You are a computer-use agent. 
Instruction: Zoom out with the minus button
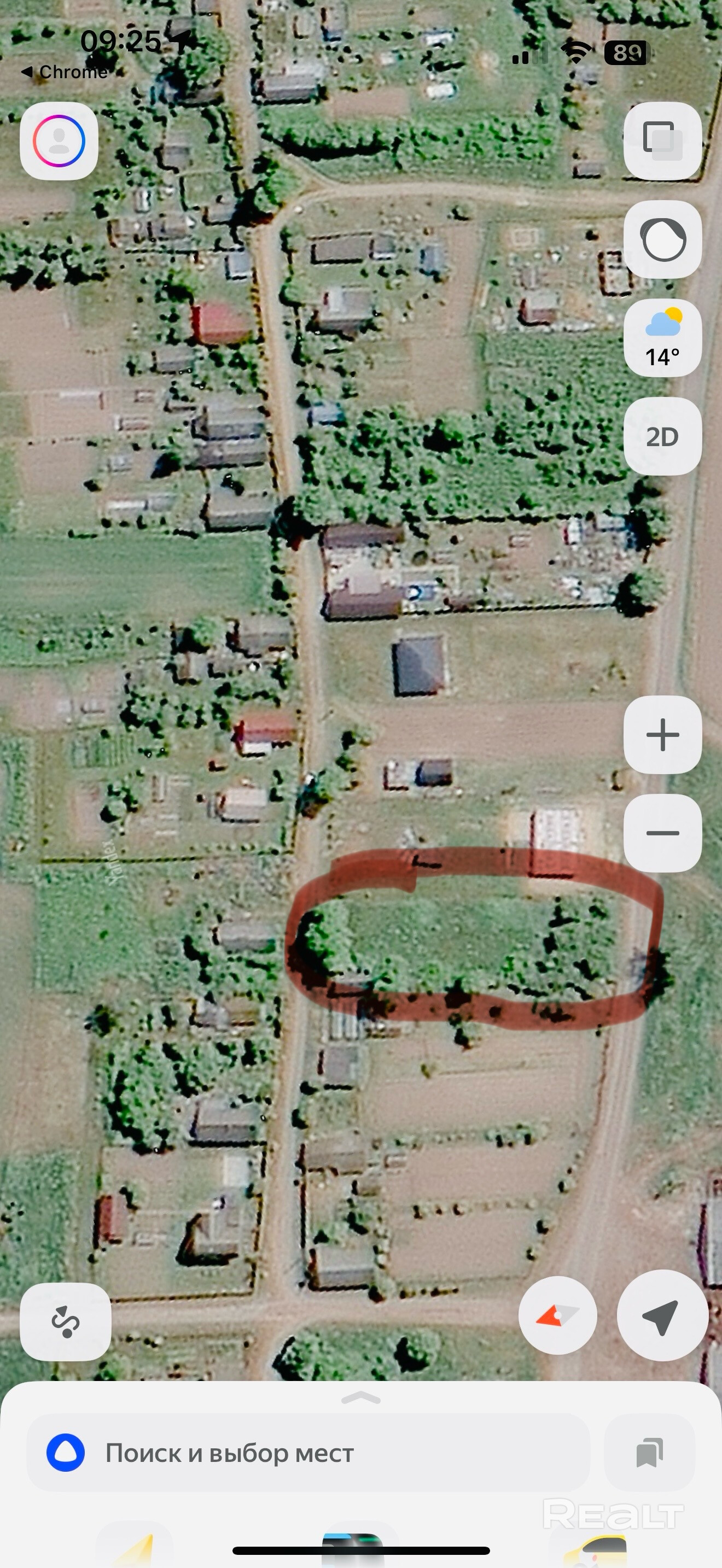pyautogui.click(x=662, y=833)
